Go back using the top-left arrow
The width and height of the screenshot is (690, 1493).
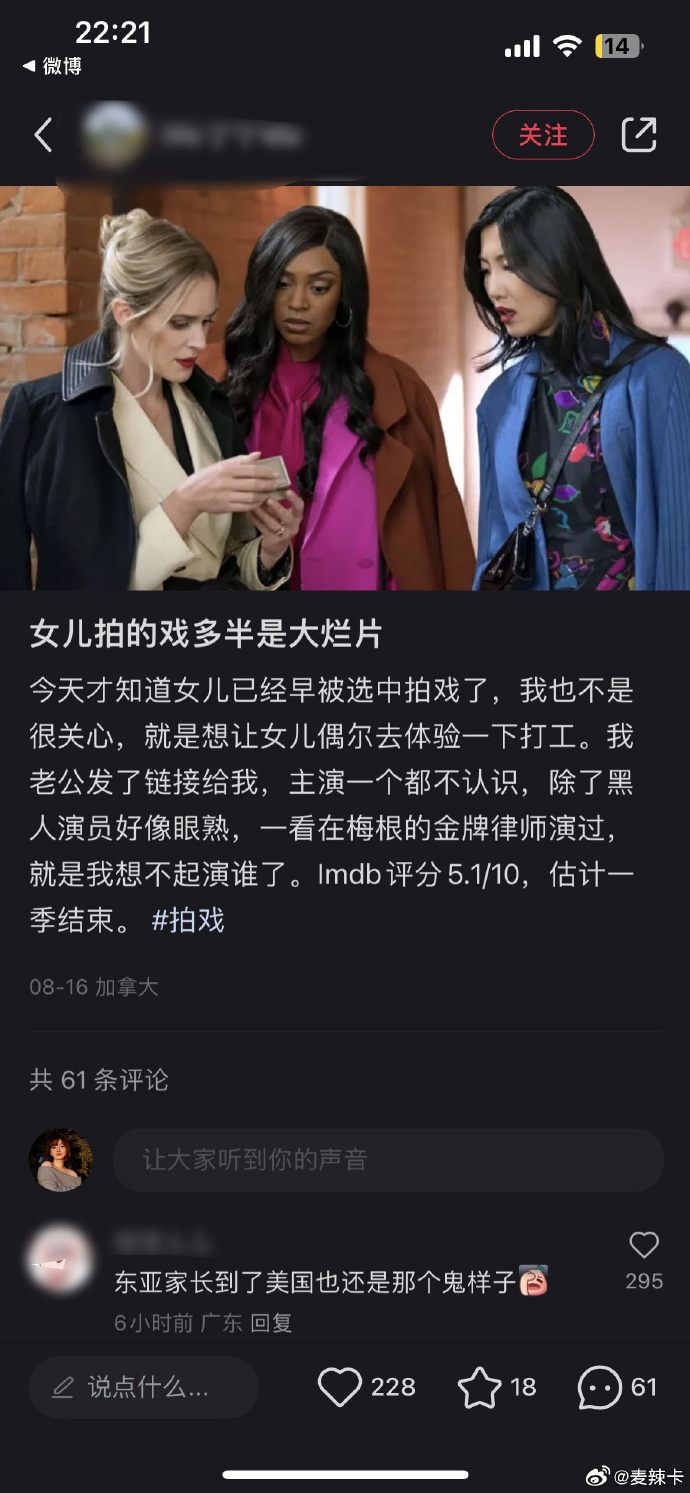pyautogui.click(x=43, y=135)
